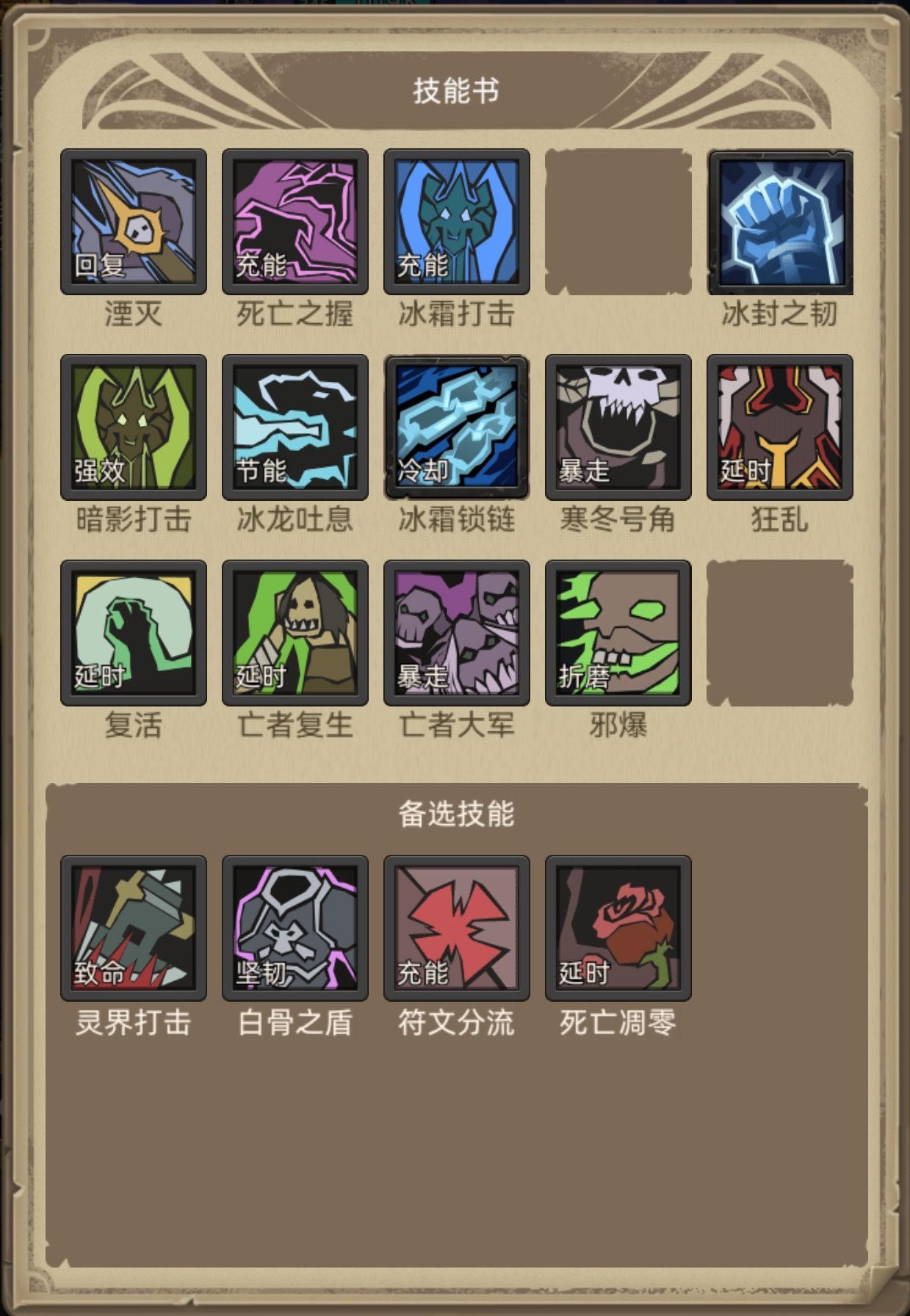
Task: Tap the backup skill 死亡凋零
Action: click(x=618, y=928)
